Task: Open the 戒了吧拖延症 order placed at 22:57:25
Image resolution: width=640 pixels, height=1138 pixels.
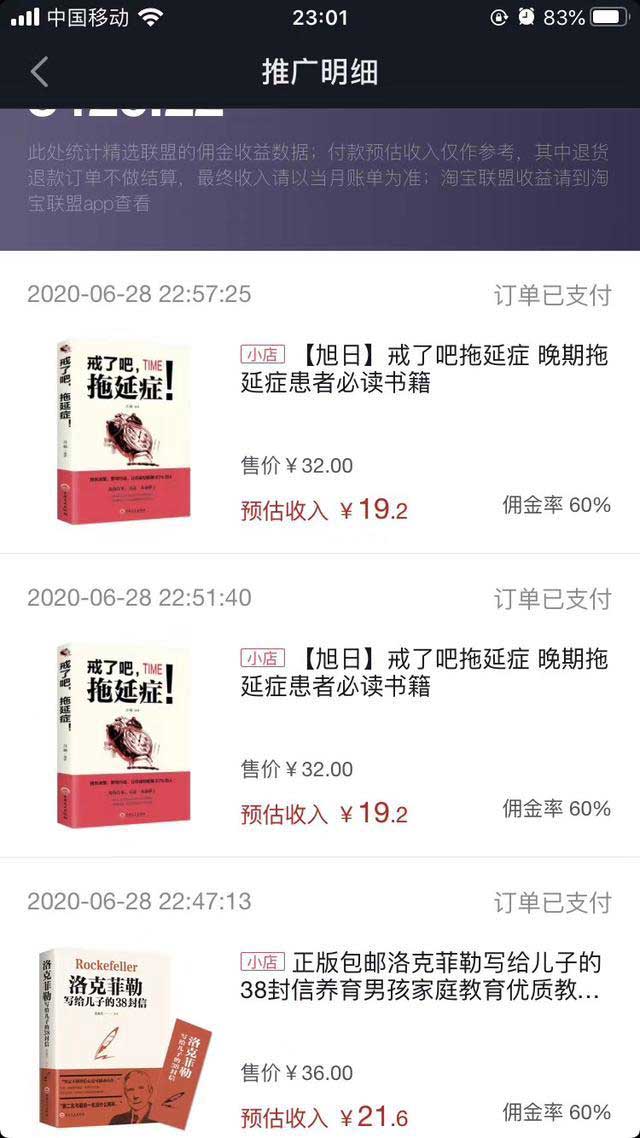Action: pyautogui.click(x=423, y=369)
